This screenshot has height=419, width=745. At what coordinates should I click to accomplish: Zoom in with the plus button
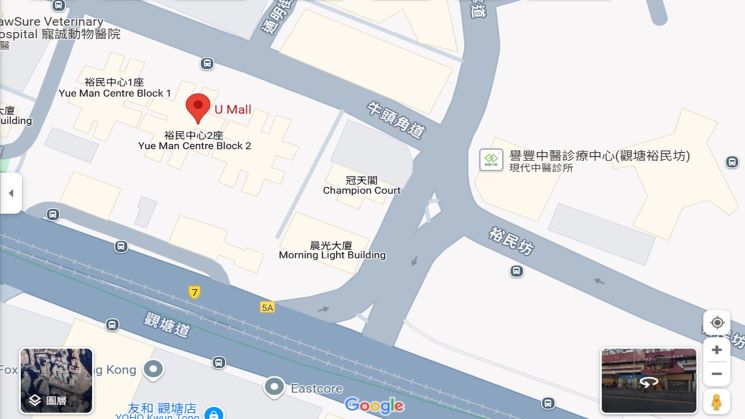(x=716, y=350)
